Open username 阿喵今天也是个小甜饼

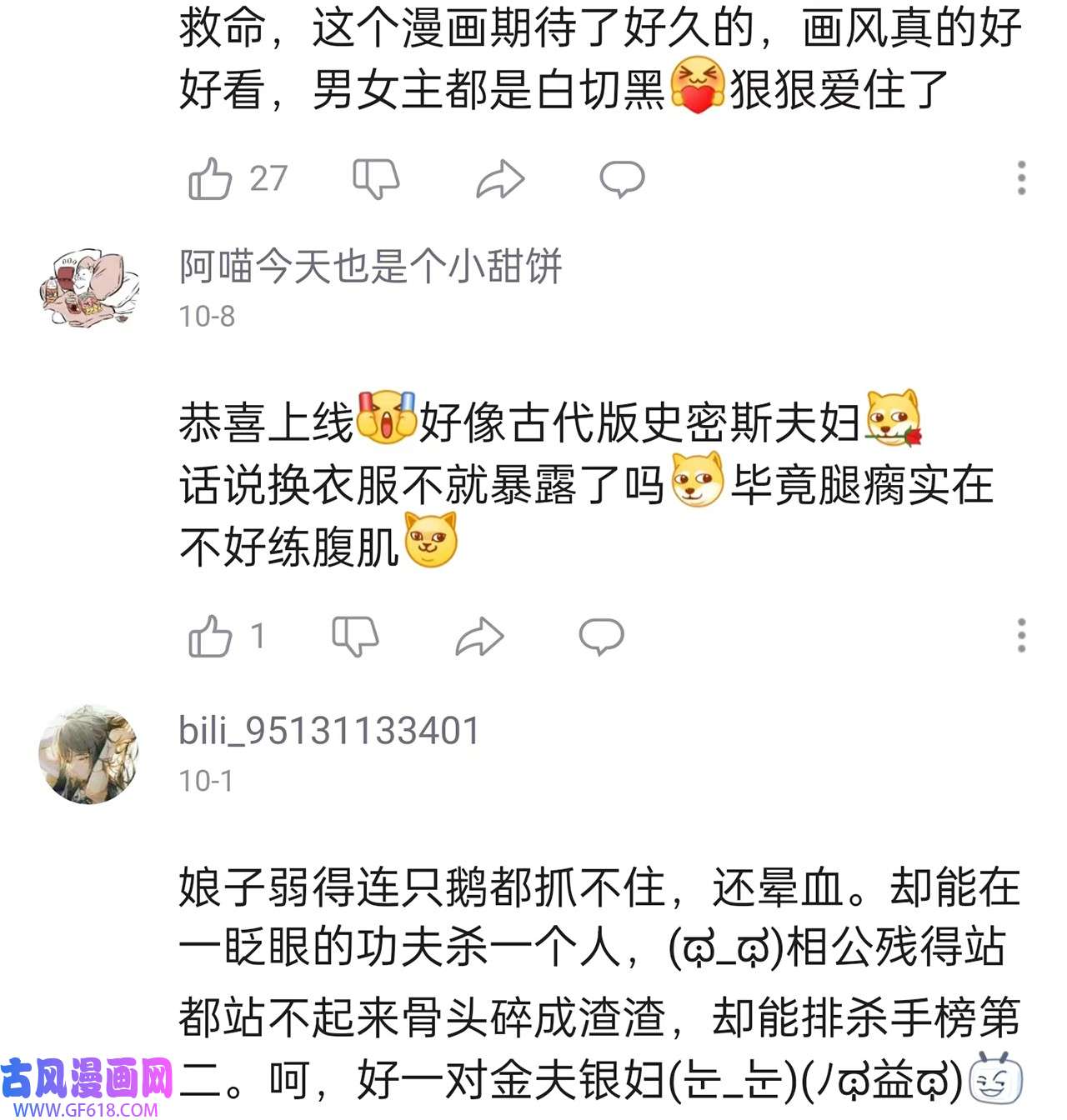(371, 267)
